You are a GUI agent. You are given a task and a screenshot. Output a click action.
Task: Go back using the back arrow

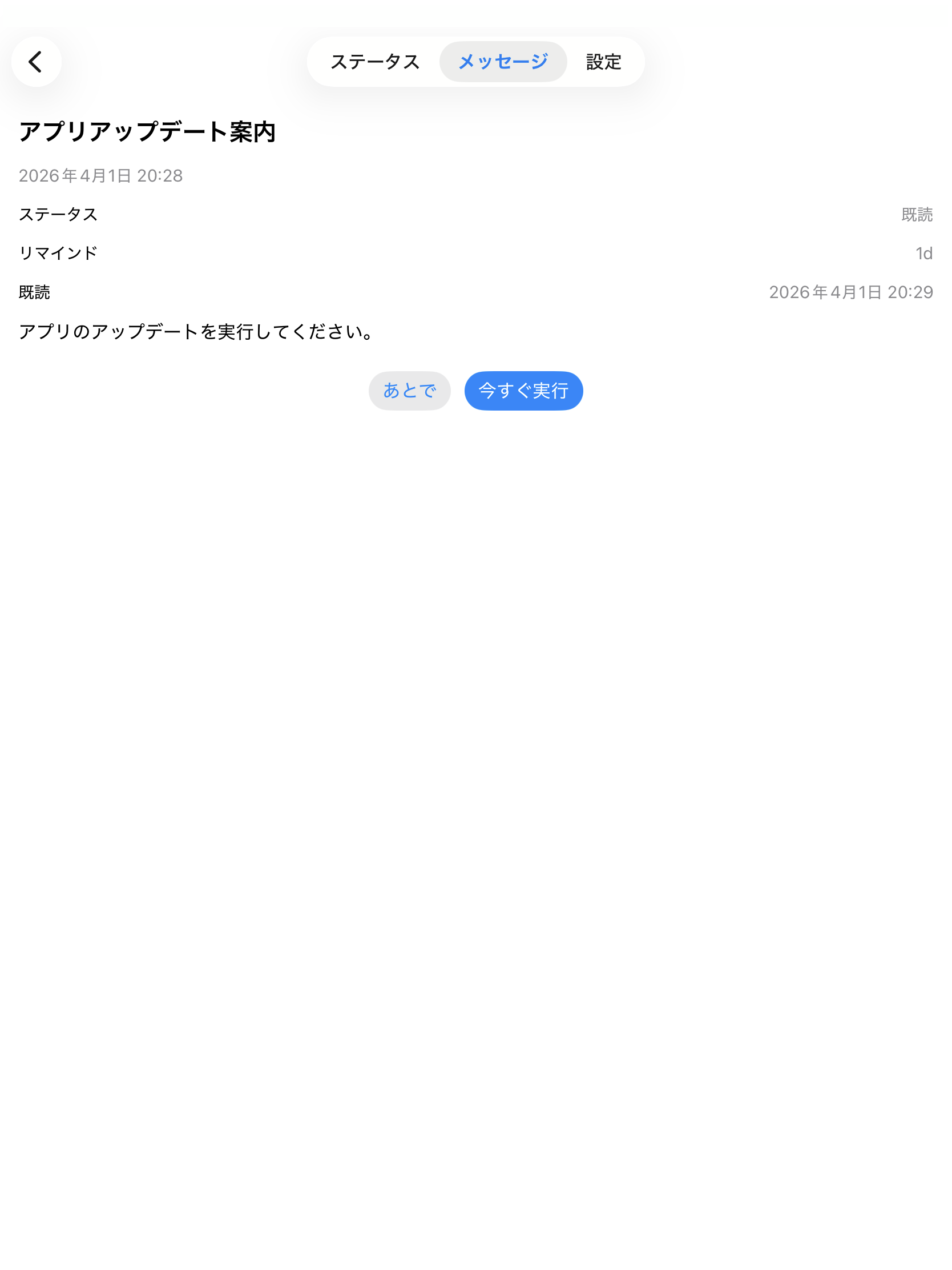tap(36, 62)
